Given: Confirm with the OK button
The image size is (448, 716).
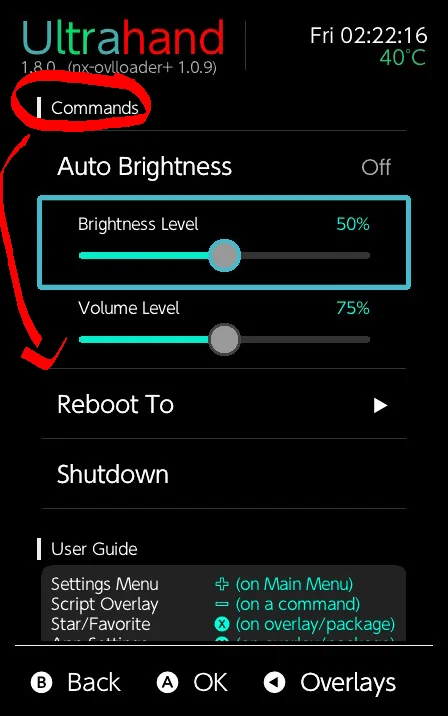Looking at the screenshot, I should (x=192, y=683).
